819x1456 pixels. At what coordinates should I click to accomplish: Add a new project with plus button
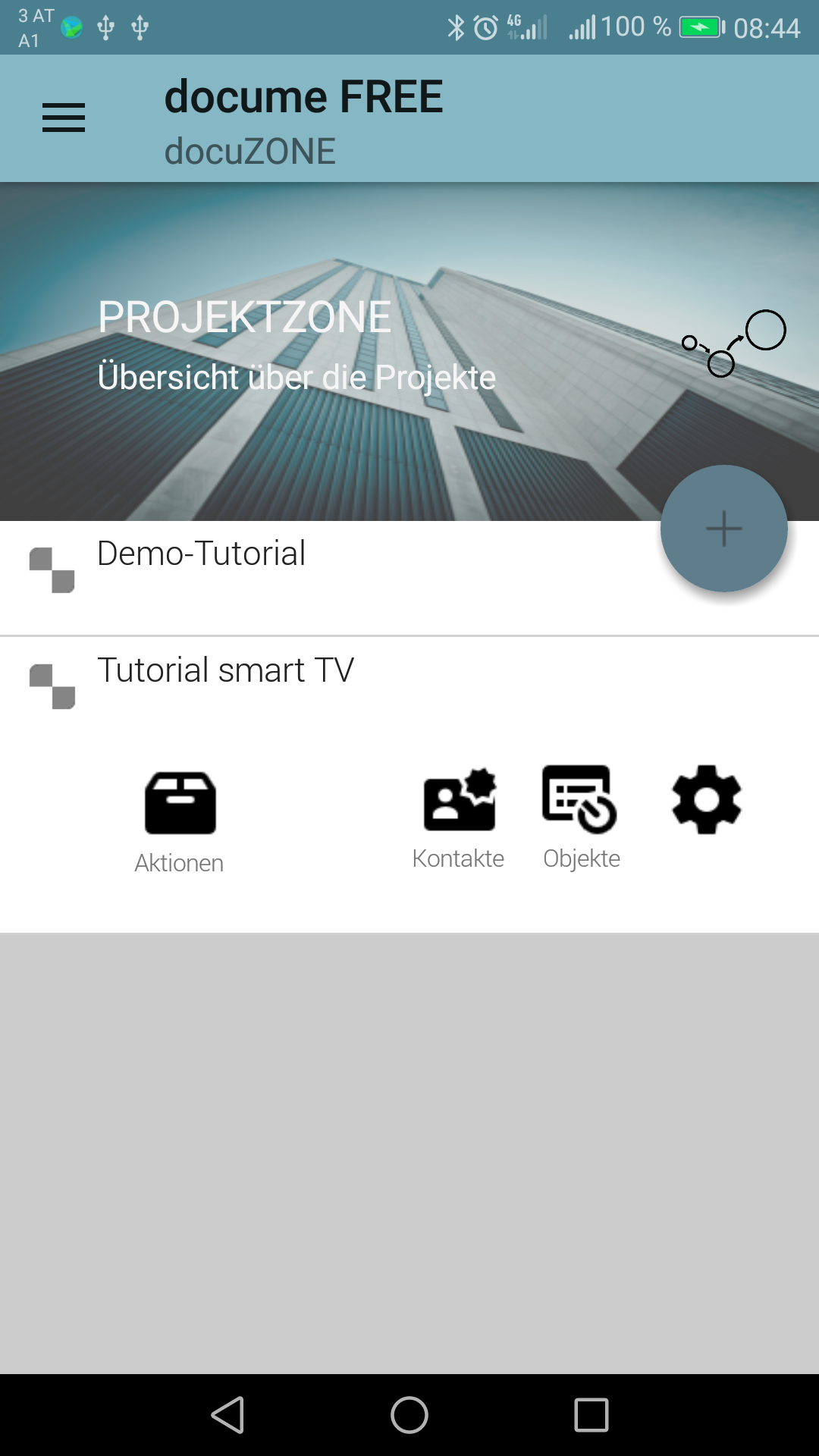(x=723, y=529)
